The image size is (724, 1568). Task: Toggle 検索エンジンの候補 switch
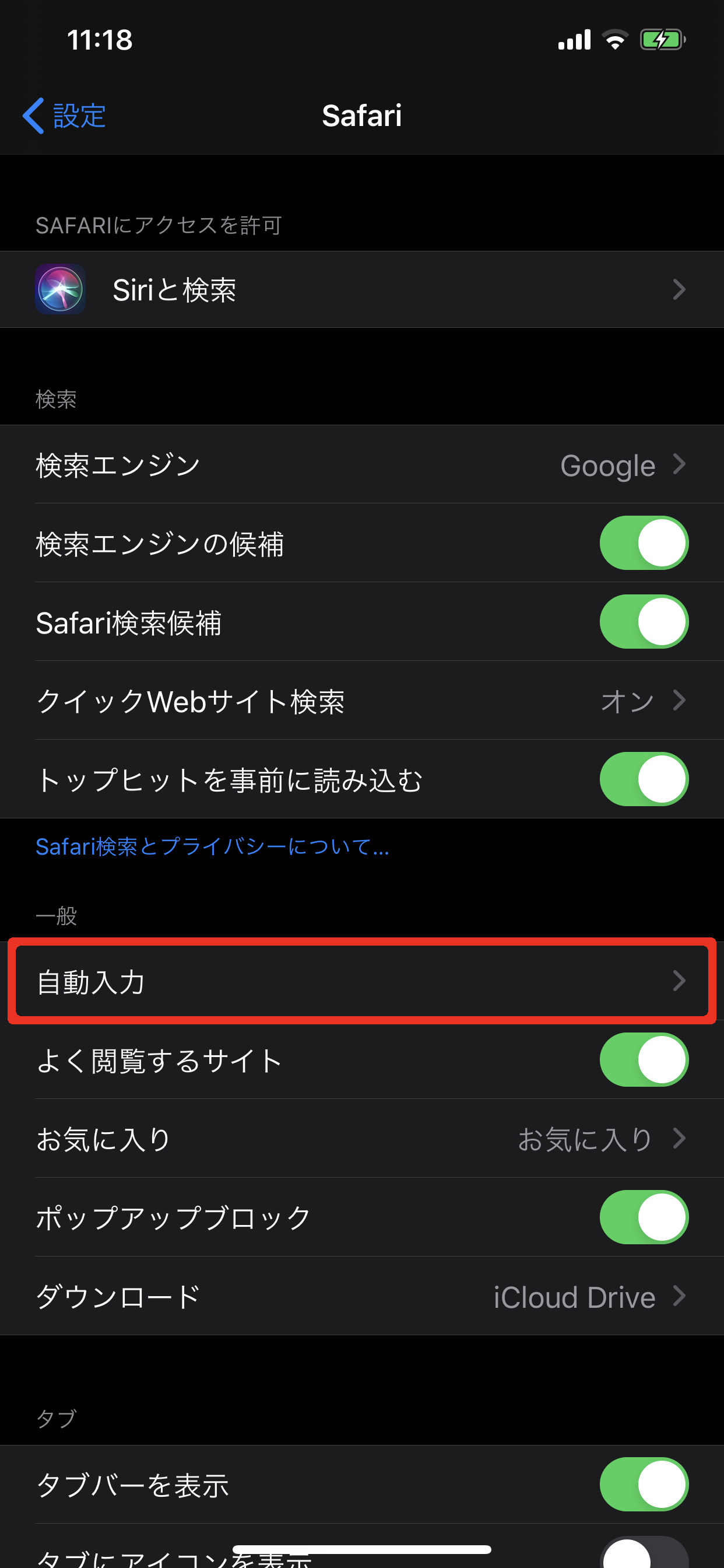point(643,543)
